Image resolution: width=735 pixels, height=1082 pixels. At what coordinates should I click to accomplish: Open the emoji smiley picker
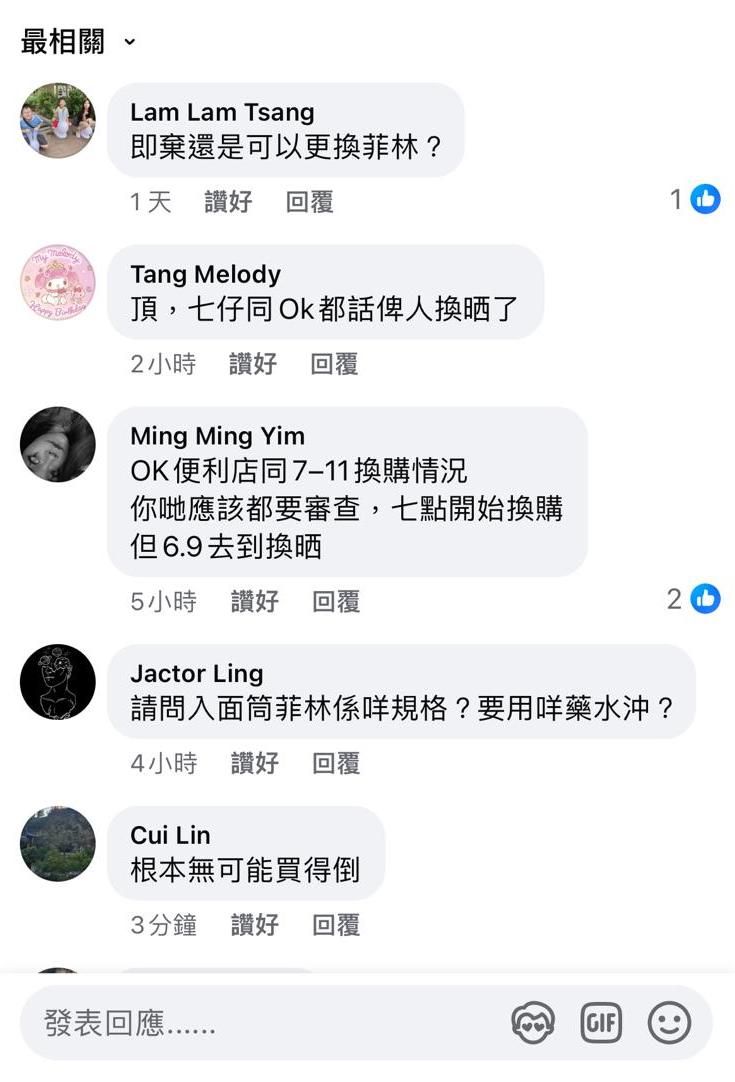click(x=669, y=1023)
